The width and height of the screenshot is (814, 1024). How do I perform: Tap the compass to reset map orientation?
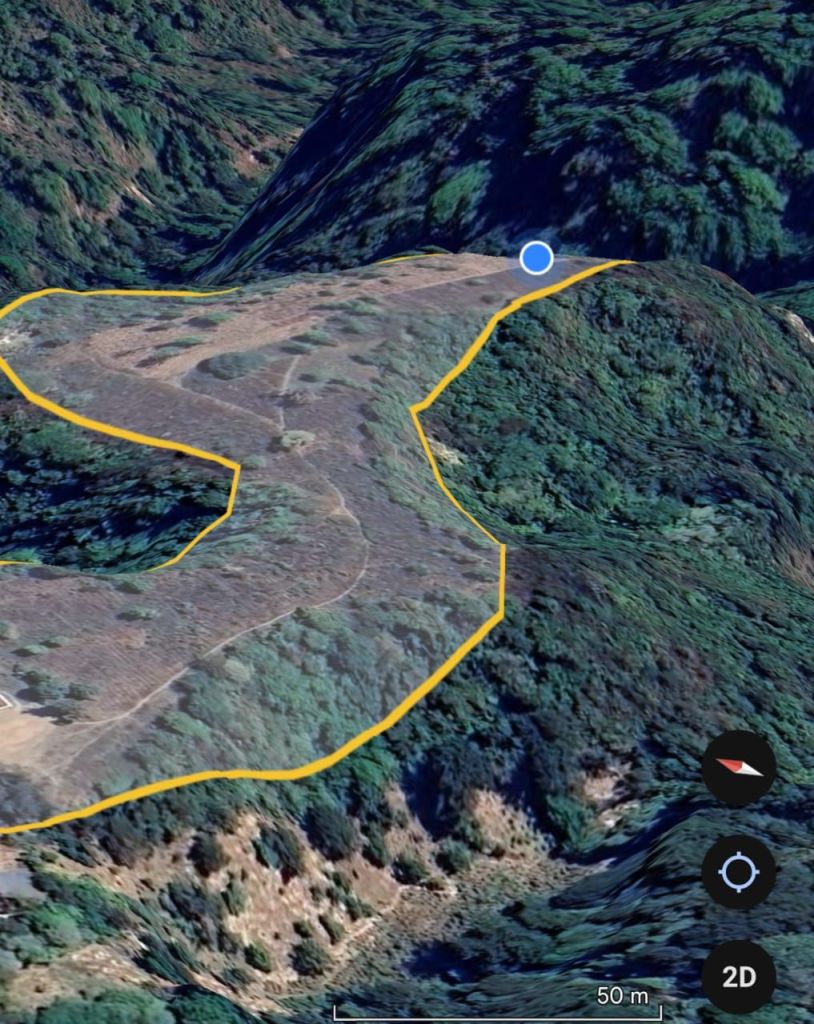pyautogui.click(x=738, y=768)
